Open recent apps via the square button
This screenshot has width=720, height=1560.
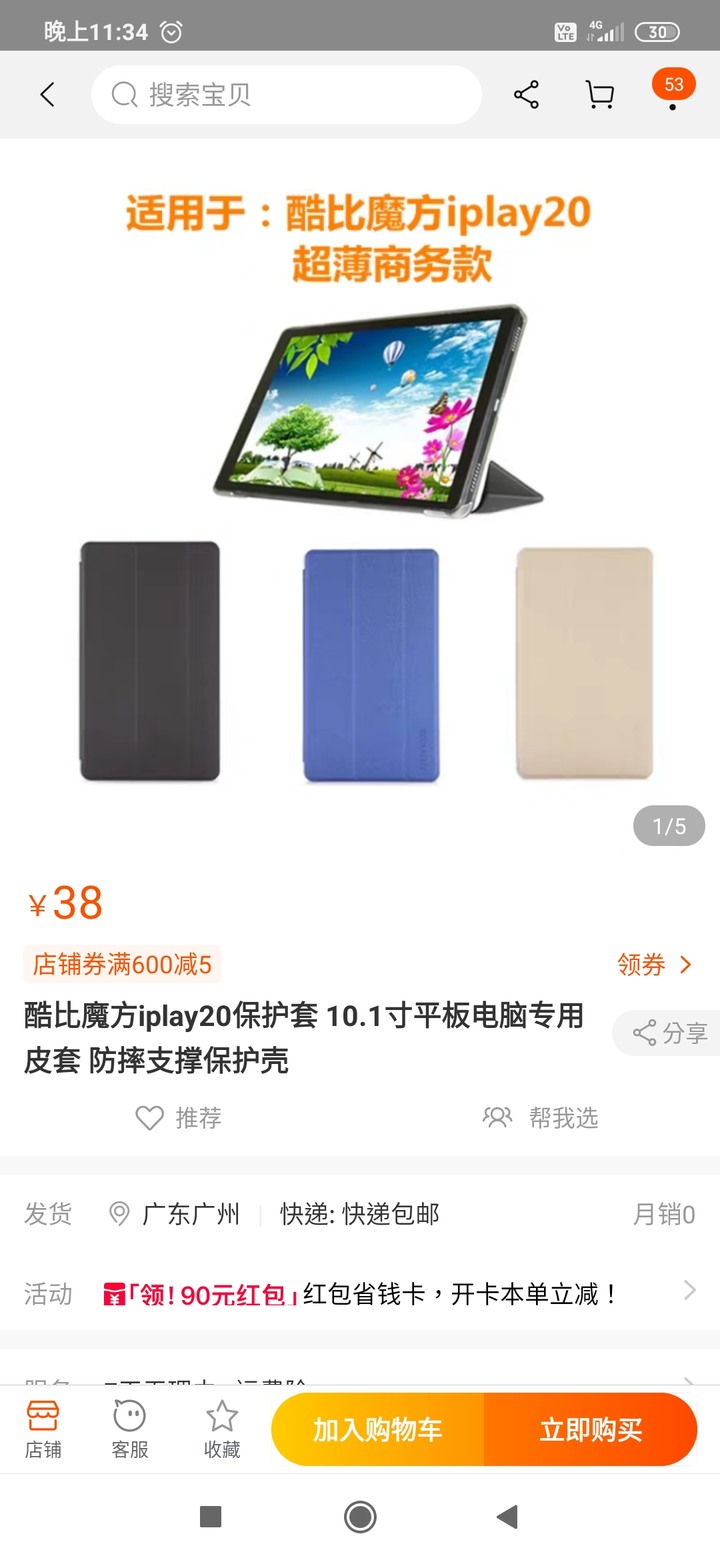[210, 1517]
